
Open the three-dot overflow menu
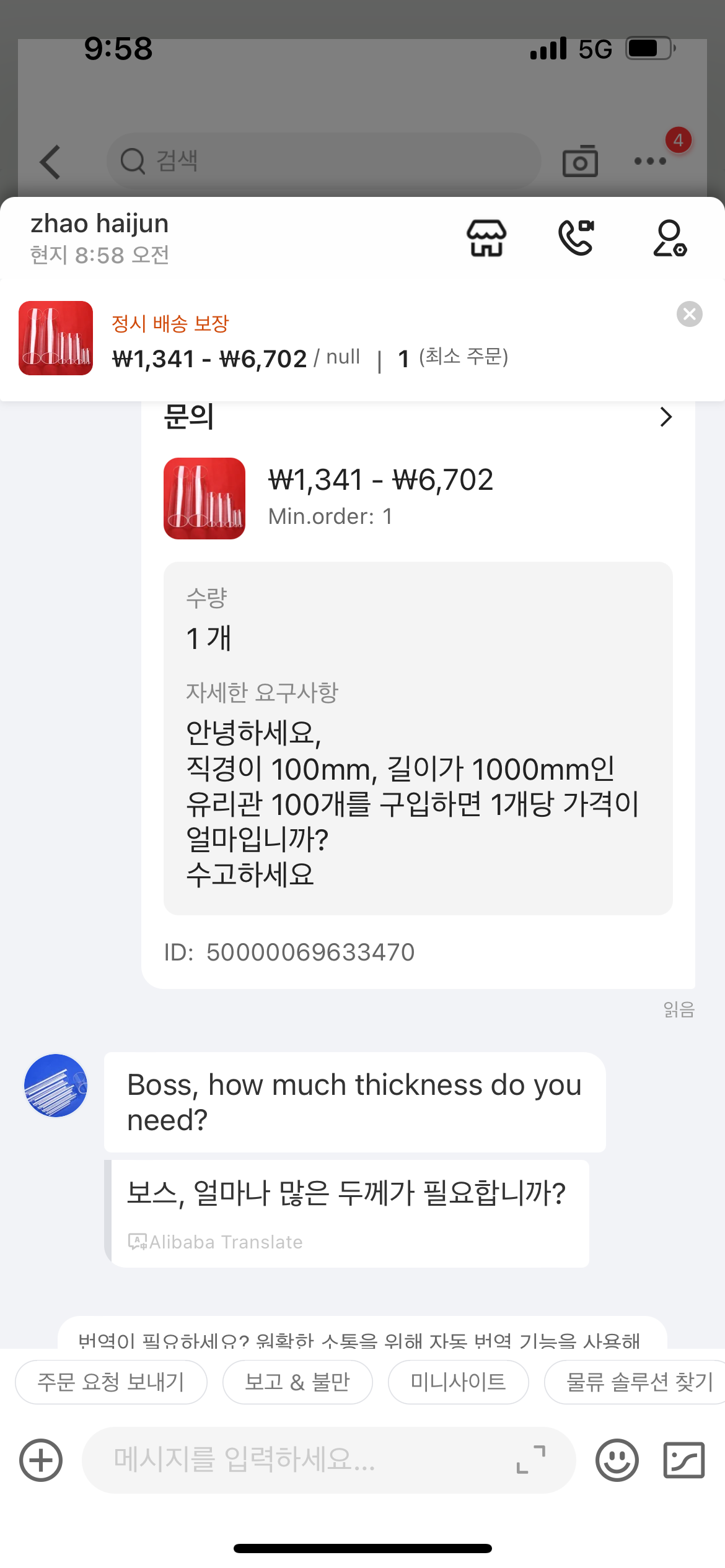point(650,161)
